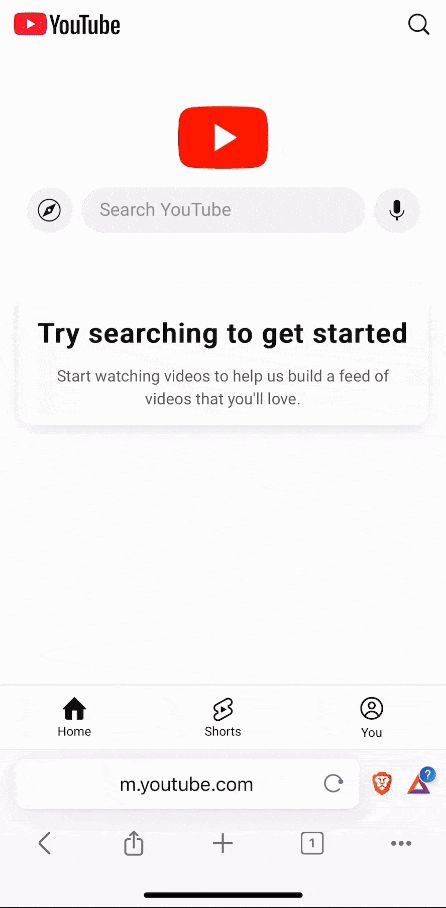
Task: Tap the YouTube logo in header
Action: point(67,24)
